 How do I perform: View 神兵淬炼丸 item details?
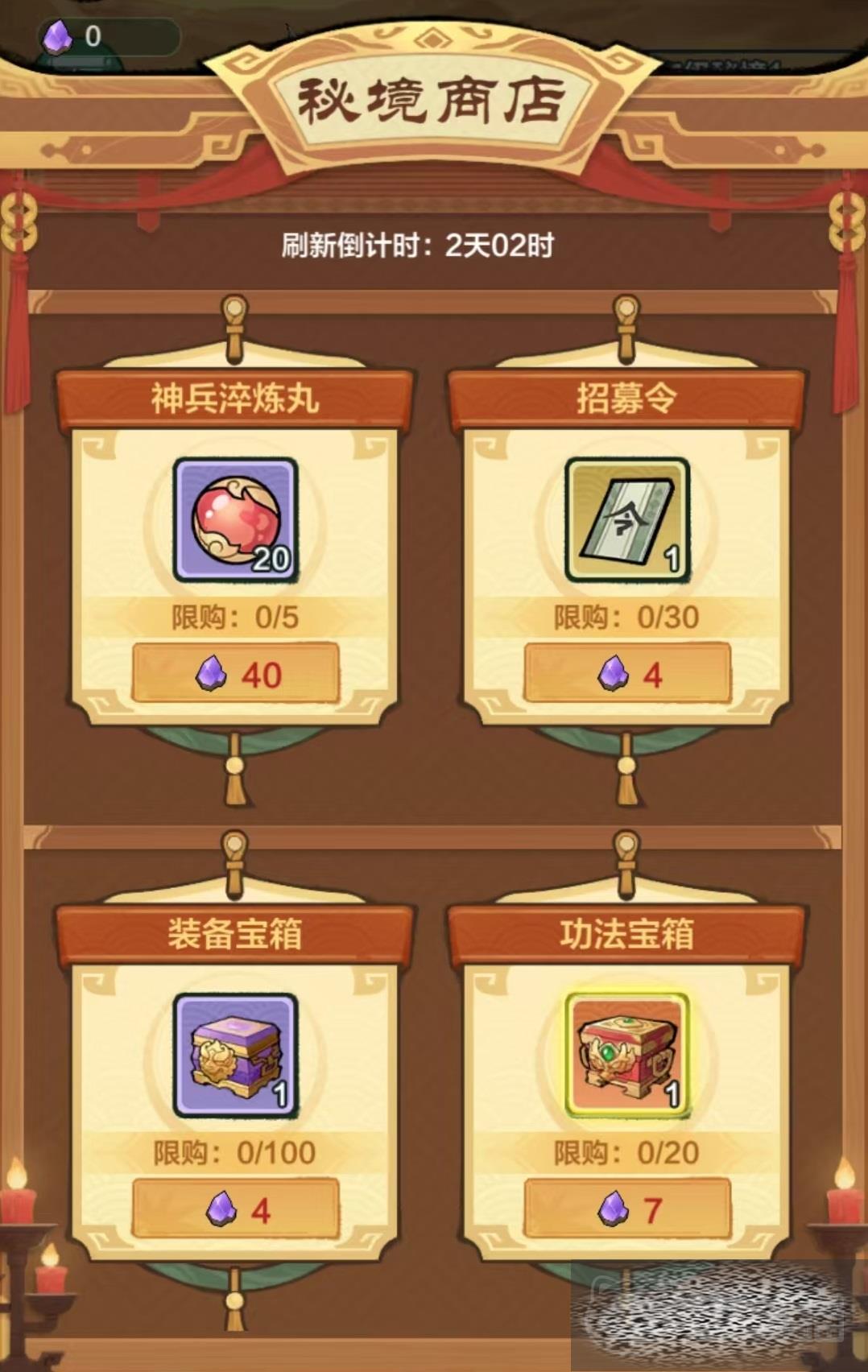coord(236,520)
